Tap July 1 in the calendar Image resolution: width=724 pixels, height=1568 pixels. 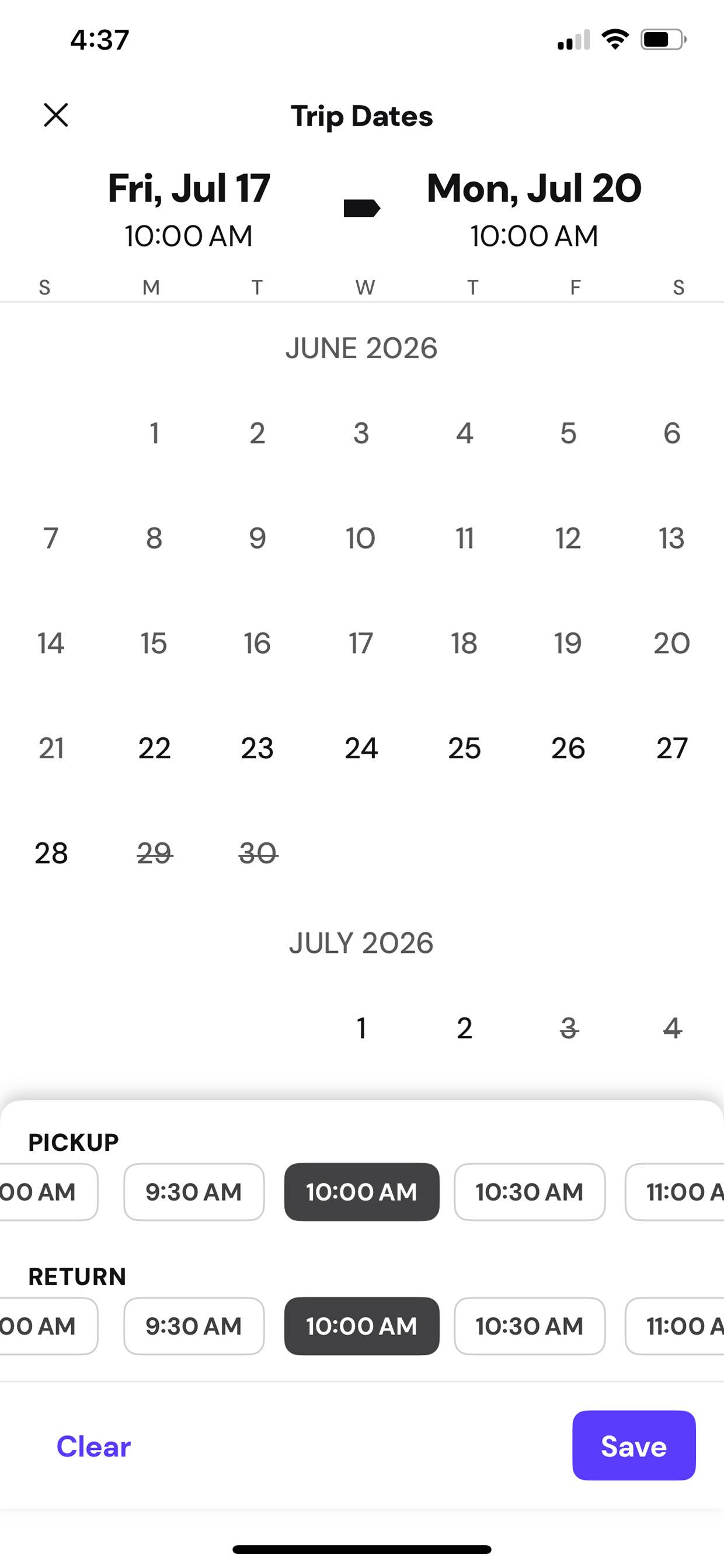point(361,1028)
